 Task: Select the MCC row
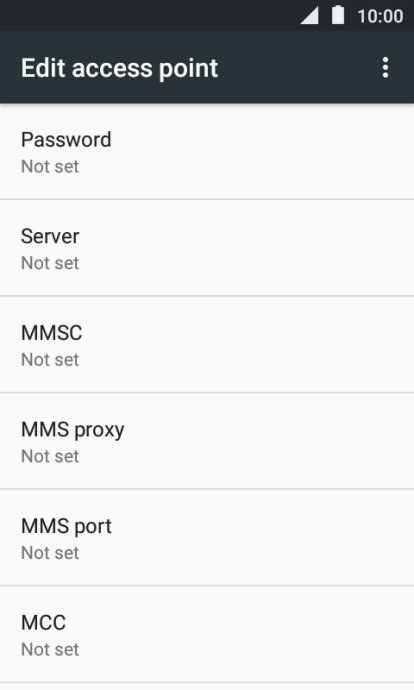click(x=207, y=634)
